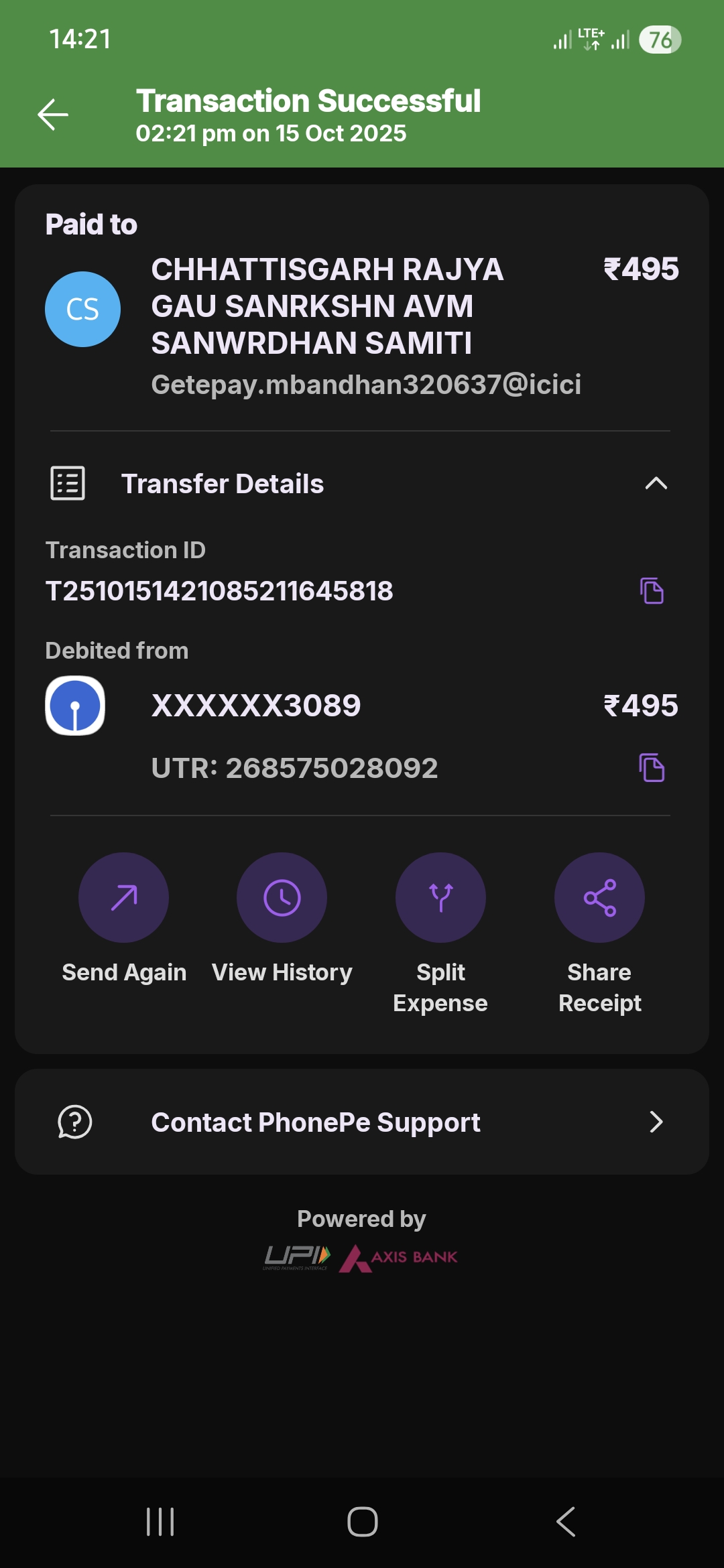
Task: Tap Send Again to repeat payment
Action: 124,898
